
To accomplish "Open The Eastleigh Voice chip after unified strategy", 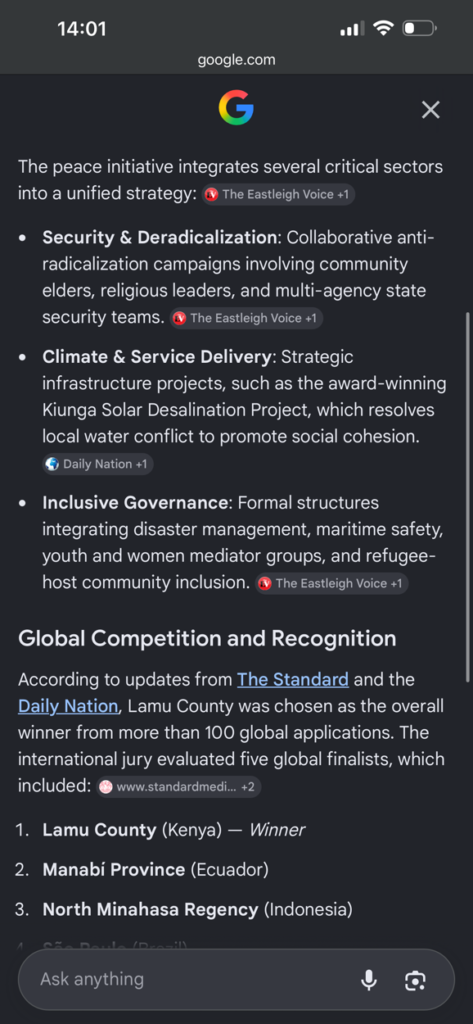I will [278, 195].
